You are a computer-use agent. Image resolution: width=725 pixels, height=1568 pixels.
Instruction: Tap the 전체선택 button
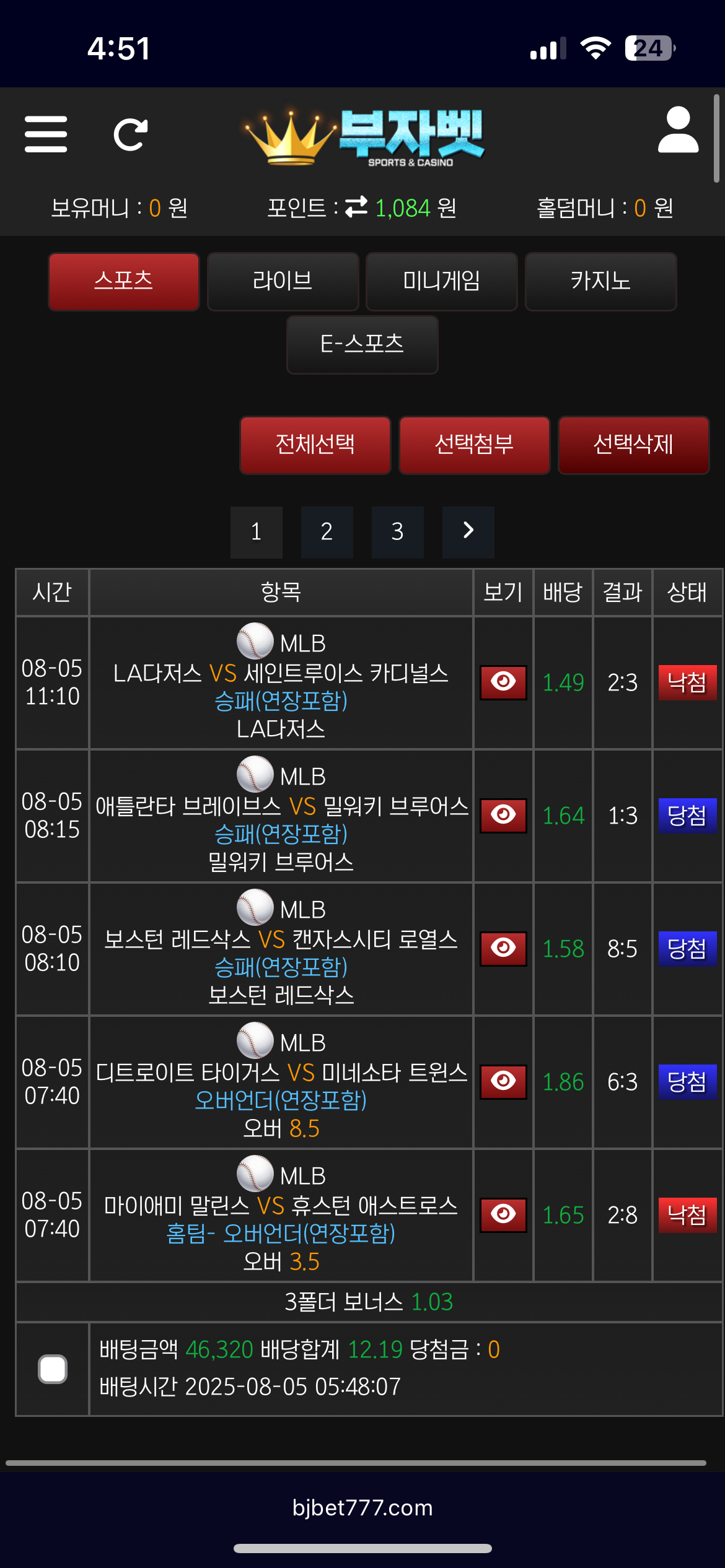(315, 445)
